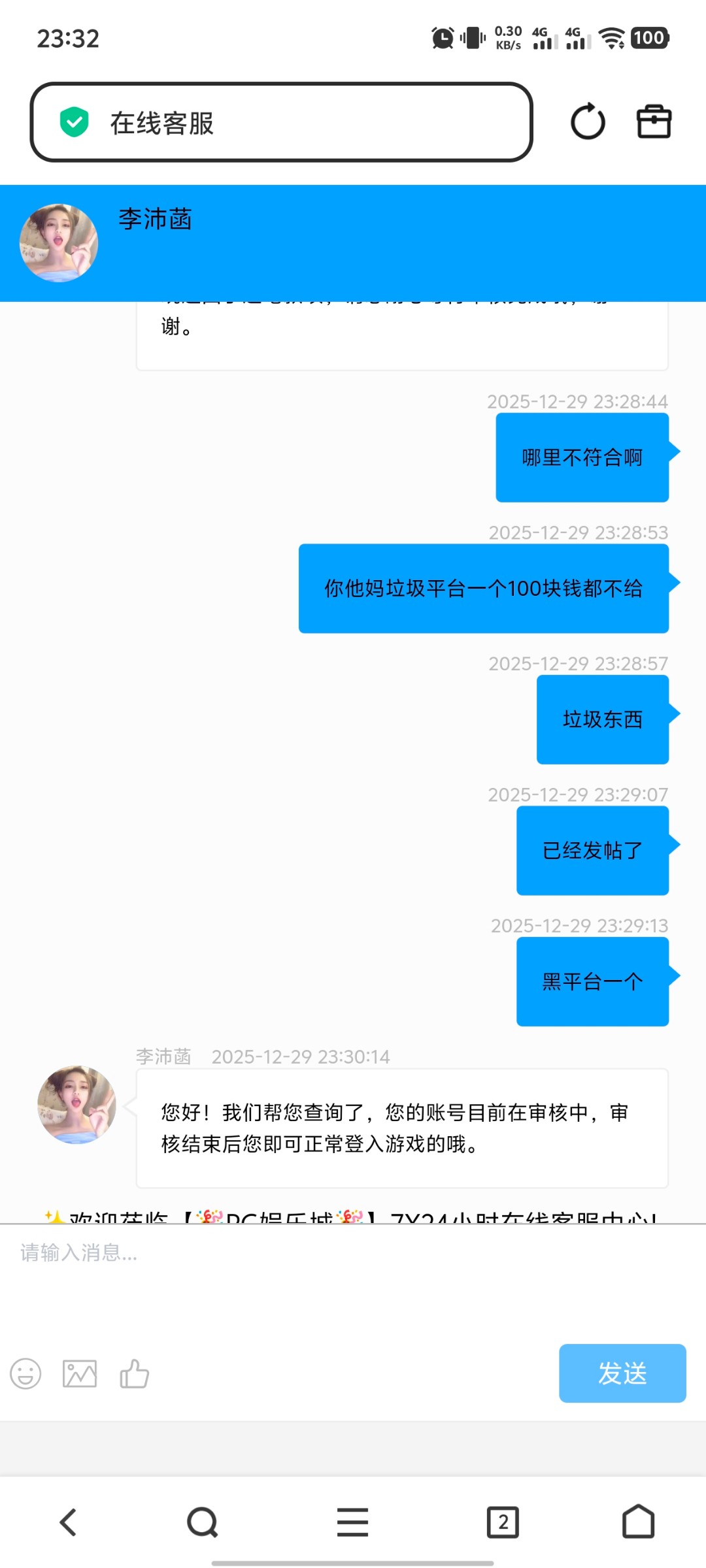Open the 在线客服 address bar

pyautogui.click(x=282, y=122)
